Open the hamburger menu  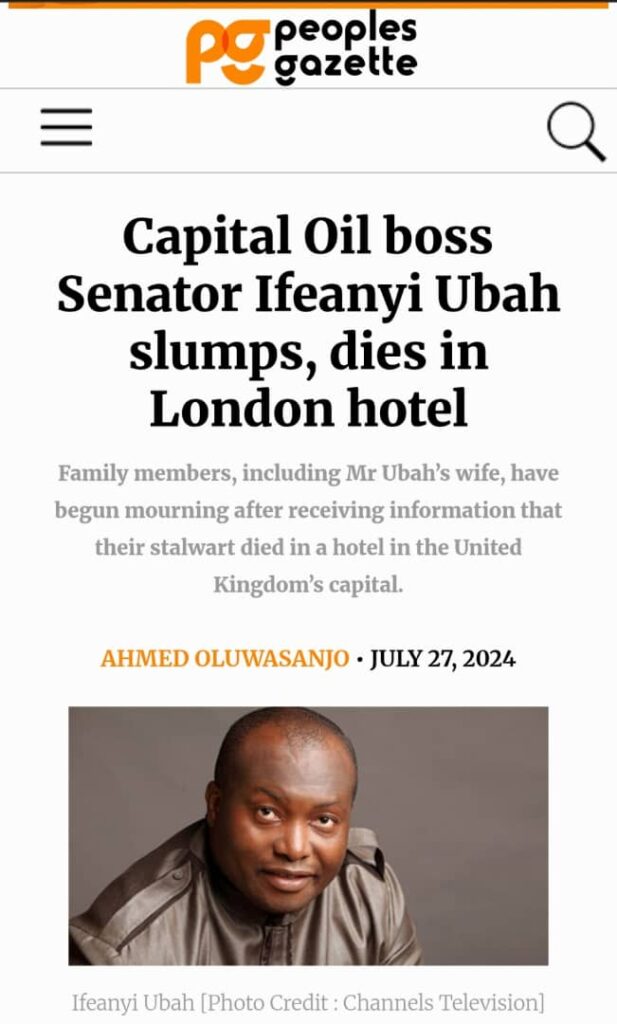(66, 128)
